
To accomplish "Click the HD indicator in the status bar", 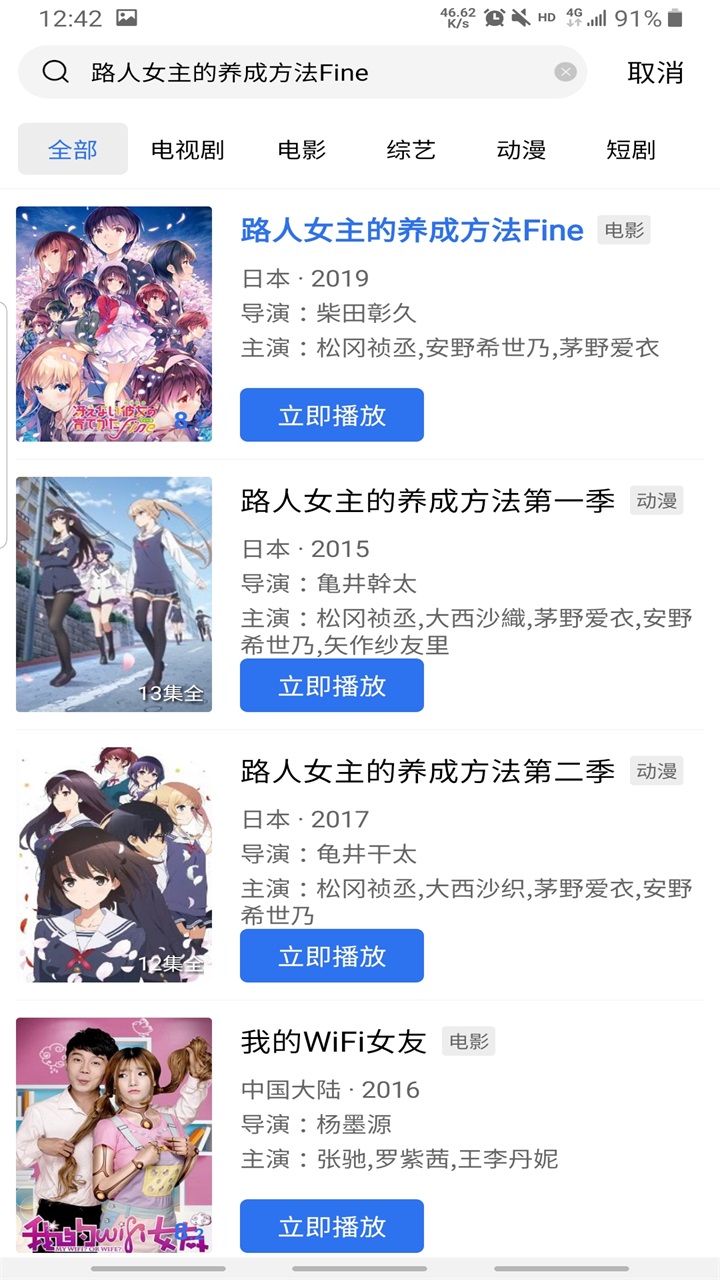I will [x=549, y=16].
